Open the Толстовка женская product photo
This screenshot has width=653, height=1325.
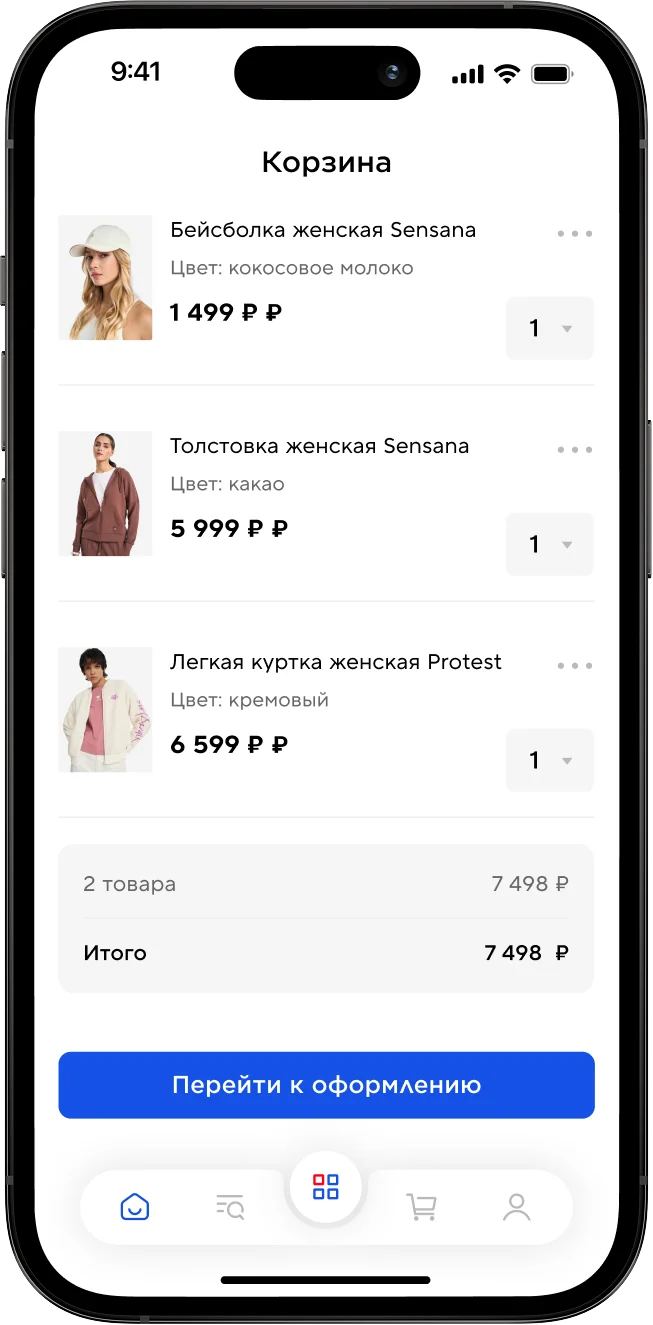[x=105, y=494]
